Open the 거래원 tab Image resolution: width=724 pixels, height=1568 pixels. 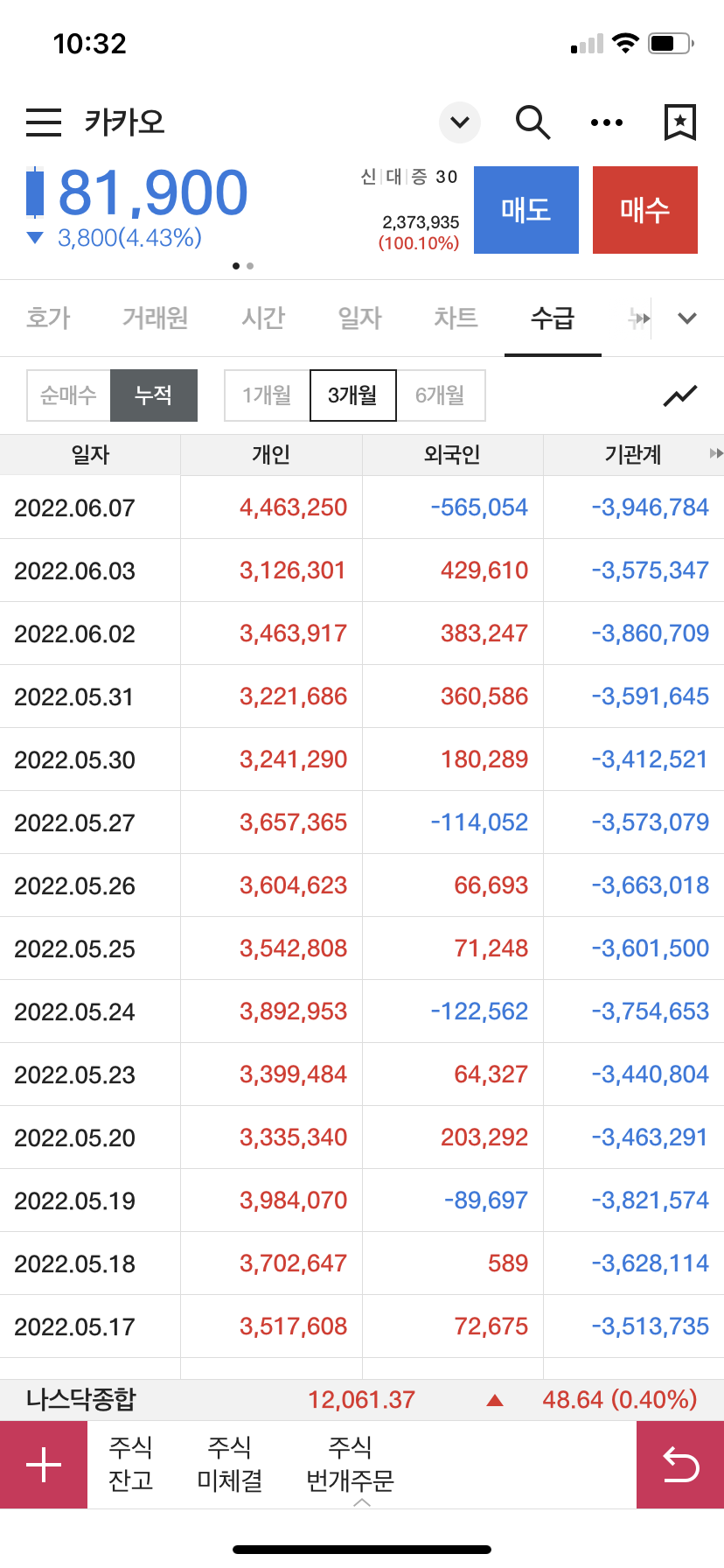point(154,318)
